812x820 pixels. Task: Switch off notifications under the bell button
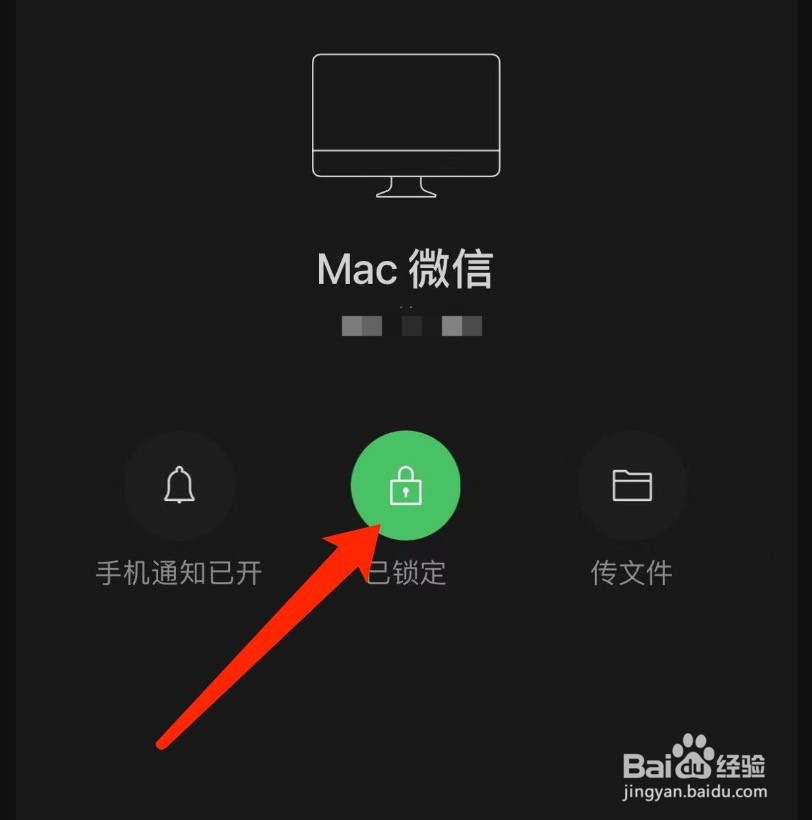click(180, 485)
